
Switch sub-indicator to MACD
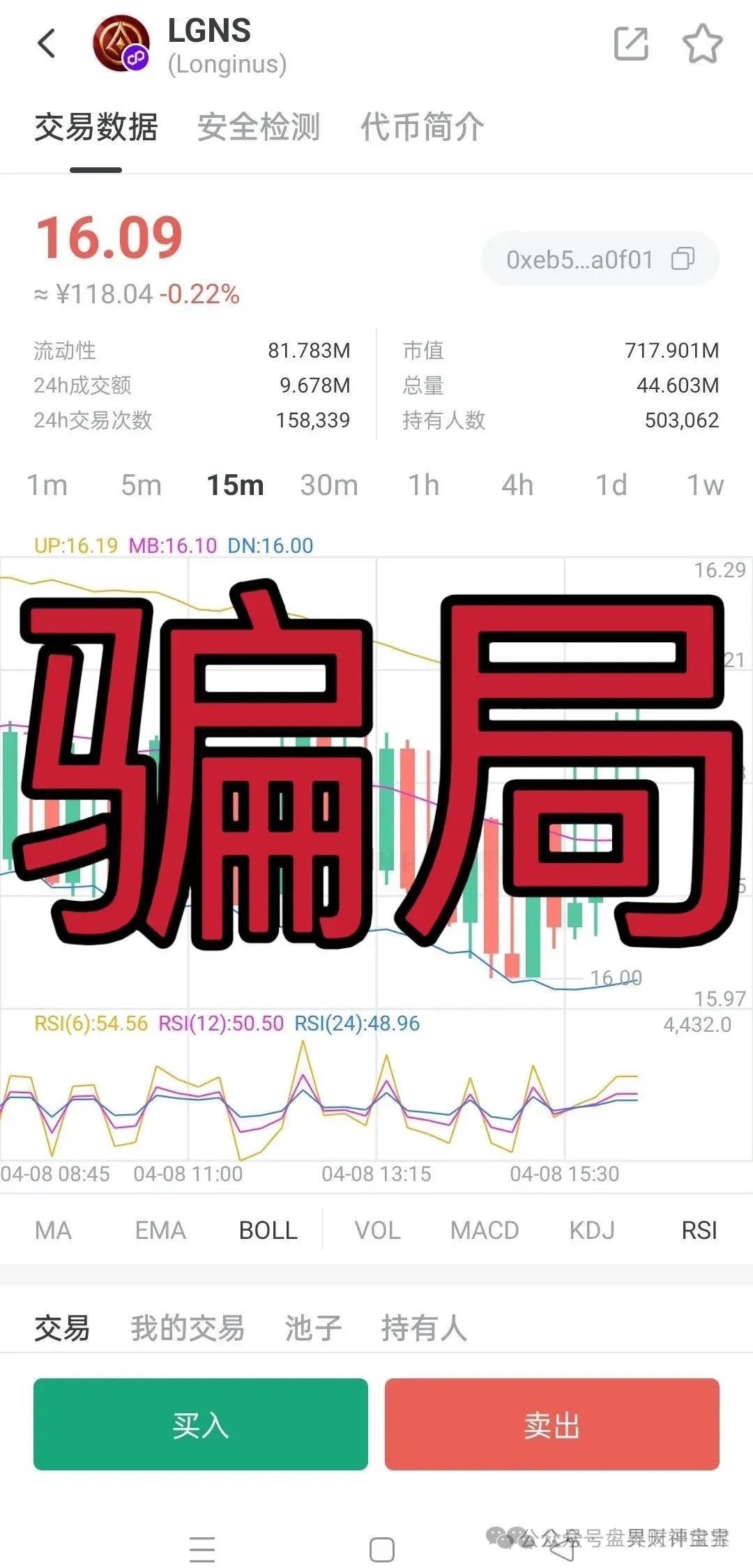coord(485,1231)
